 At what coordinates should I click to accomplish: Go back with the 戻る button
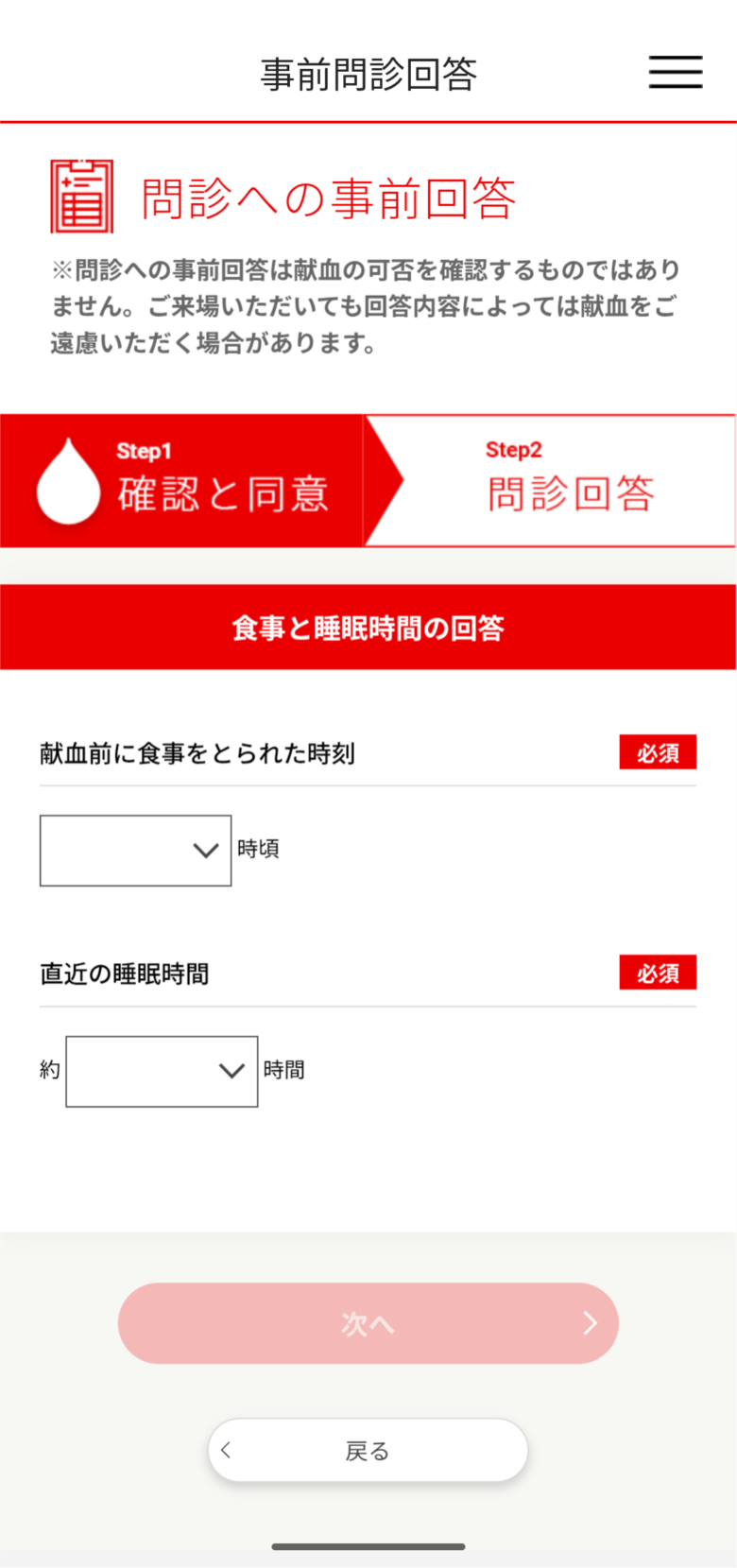pyautogui.click(x=368, y=1450)
